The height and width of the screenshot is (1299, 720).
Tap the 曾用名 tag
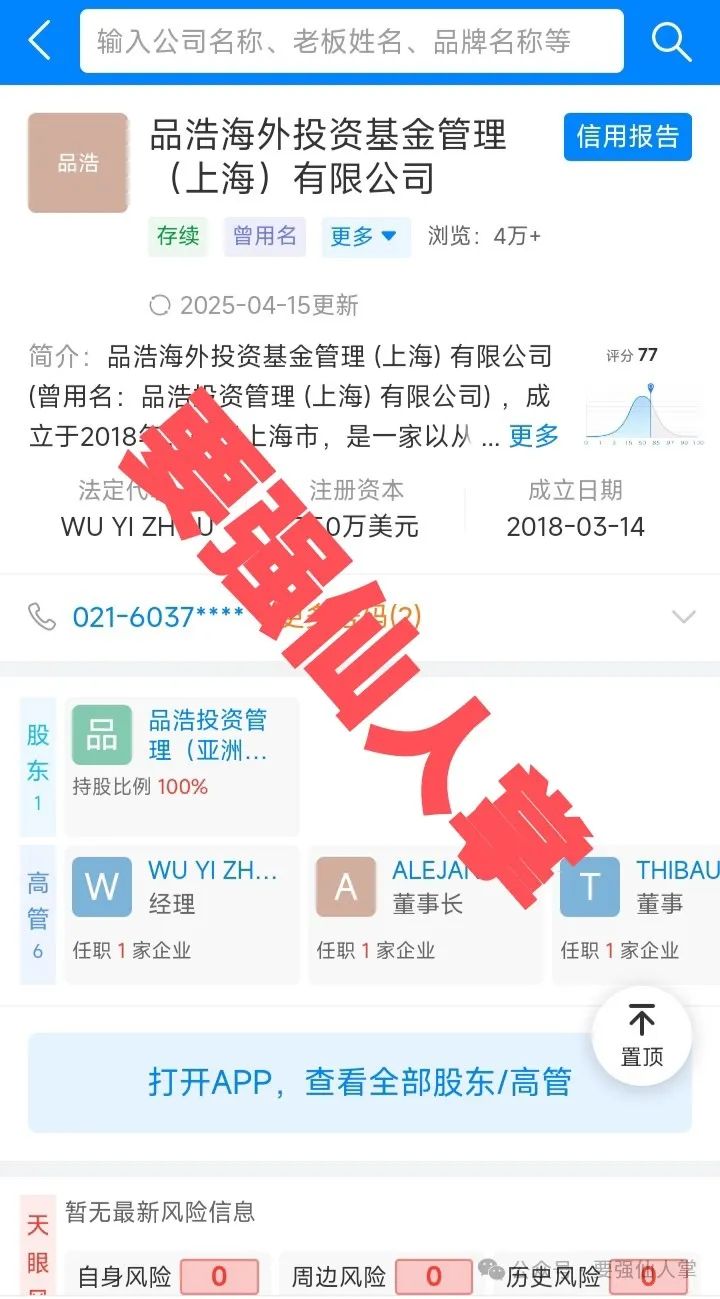(265, 236)
